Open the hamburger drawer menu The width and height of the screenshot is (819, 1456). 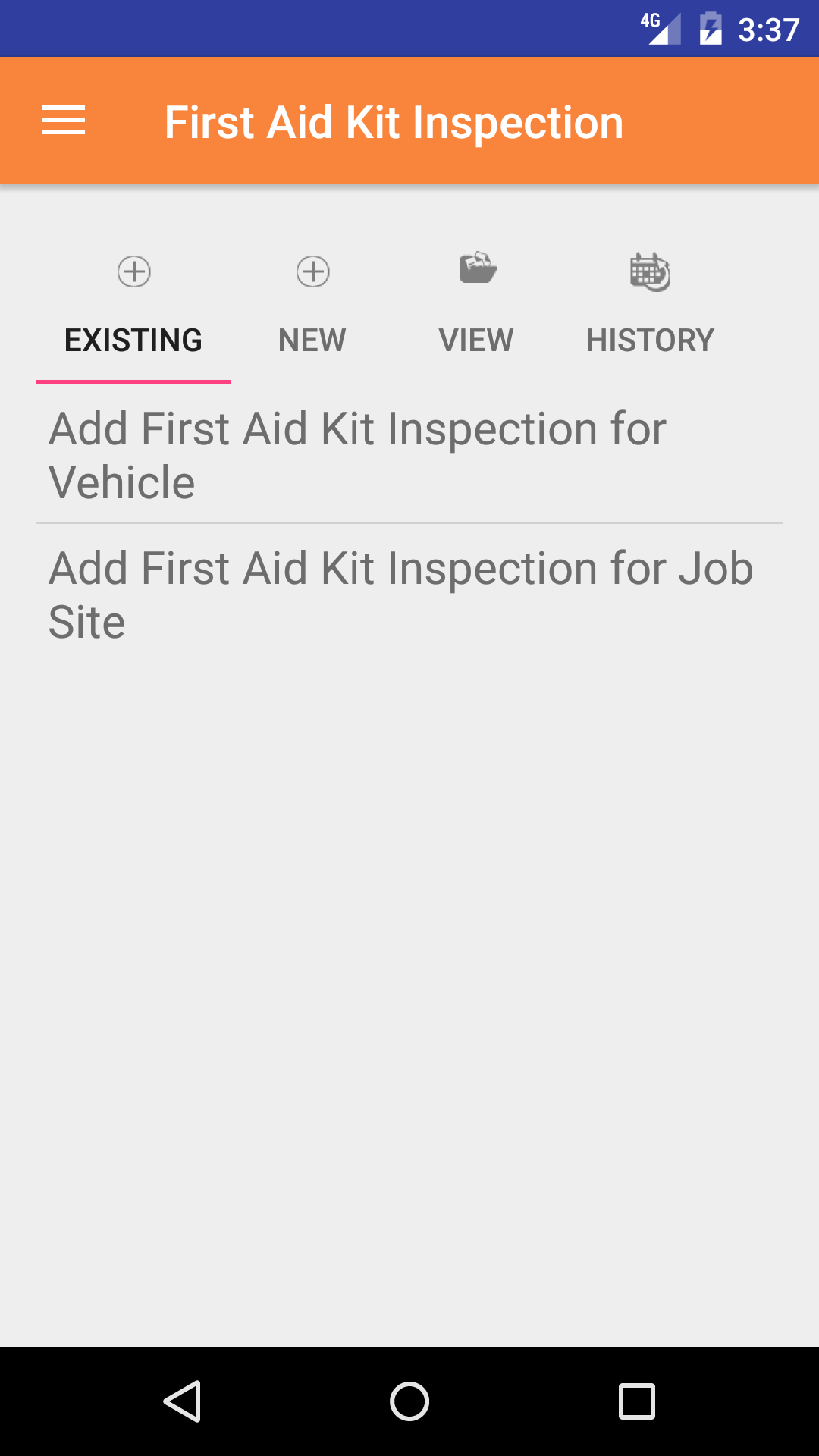pos(64,121)
